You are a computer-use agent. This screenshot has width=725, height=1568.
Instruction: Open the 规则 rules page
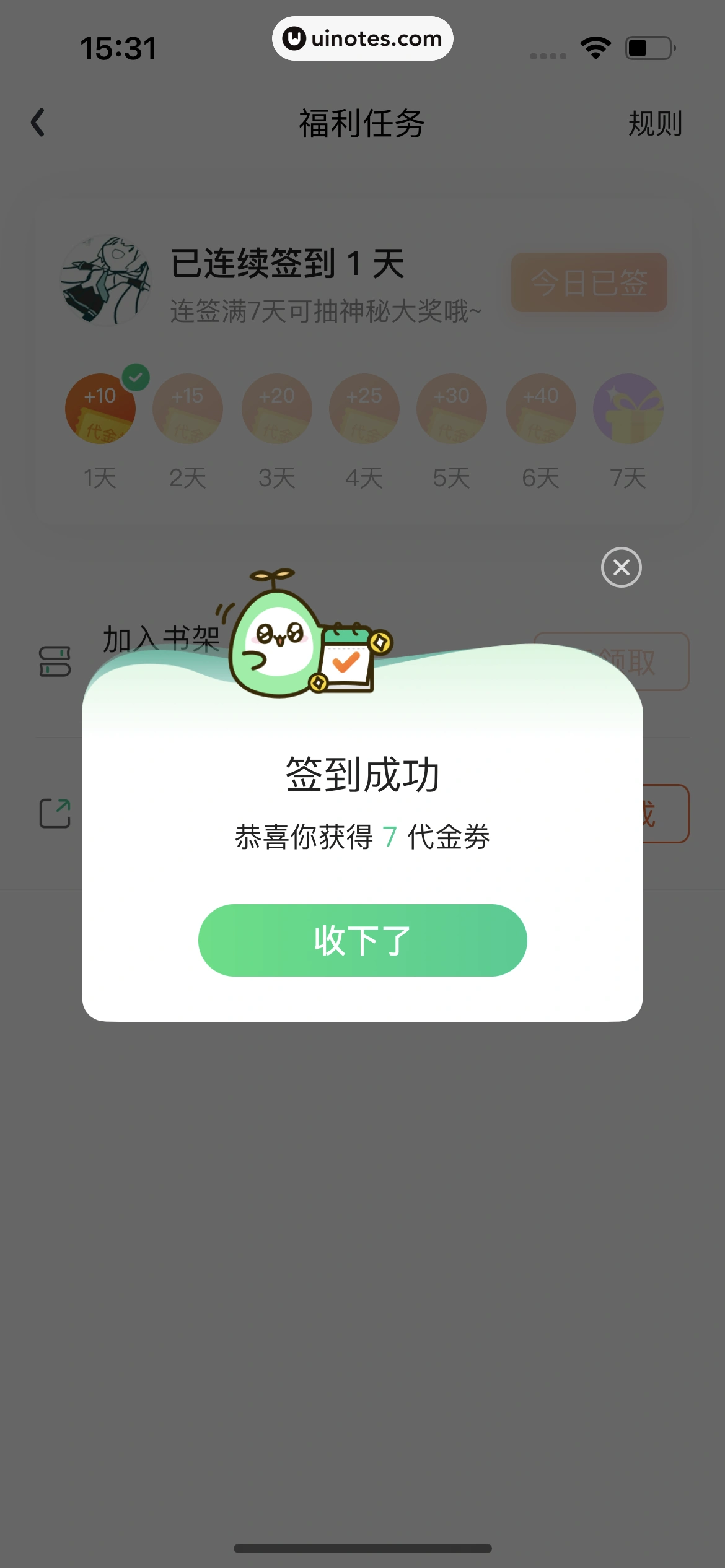point(655,123)
